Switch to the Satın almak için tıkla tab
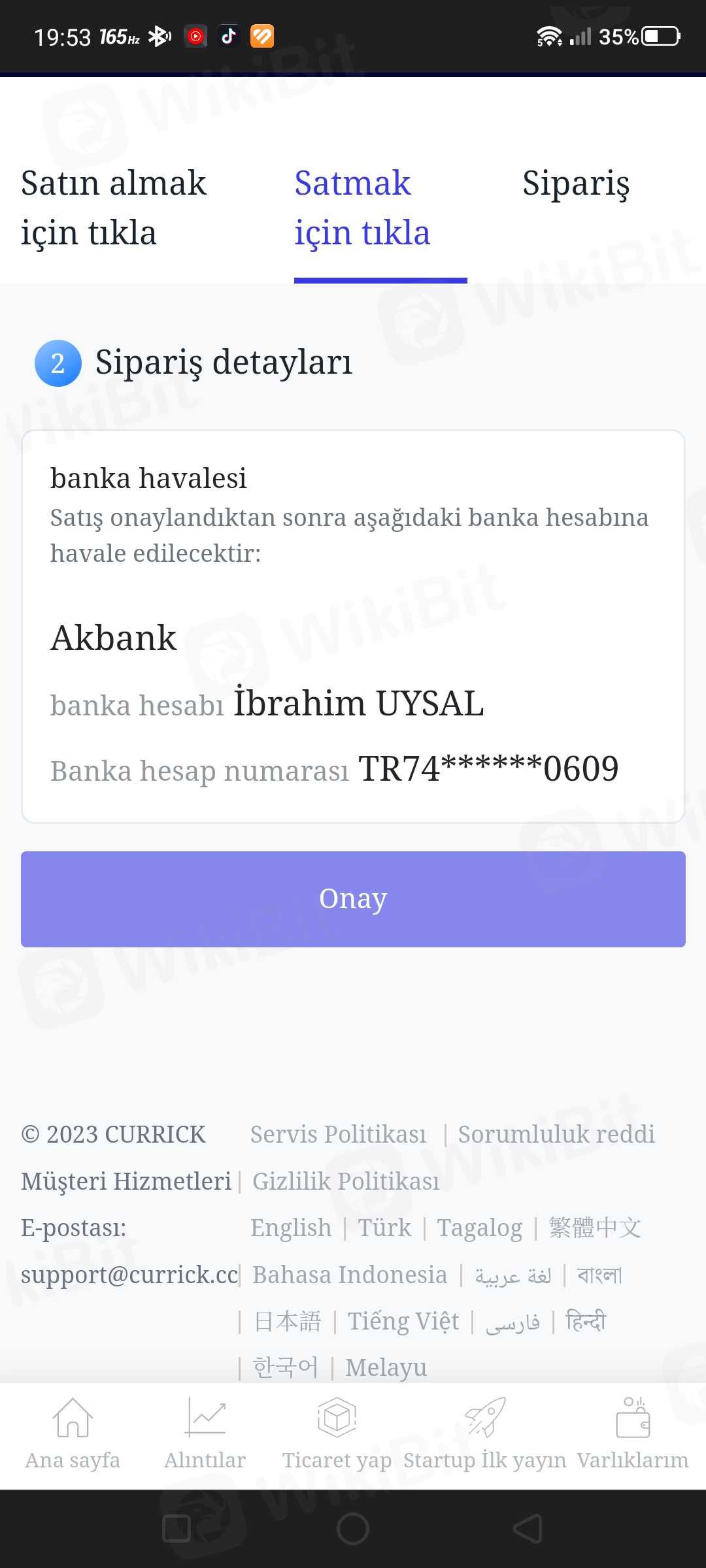Image resolution: width=706 pixels, height=1568 pixels. (114, 207)
